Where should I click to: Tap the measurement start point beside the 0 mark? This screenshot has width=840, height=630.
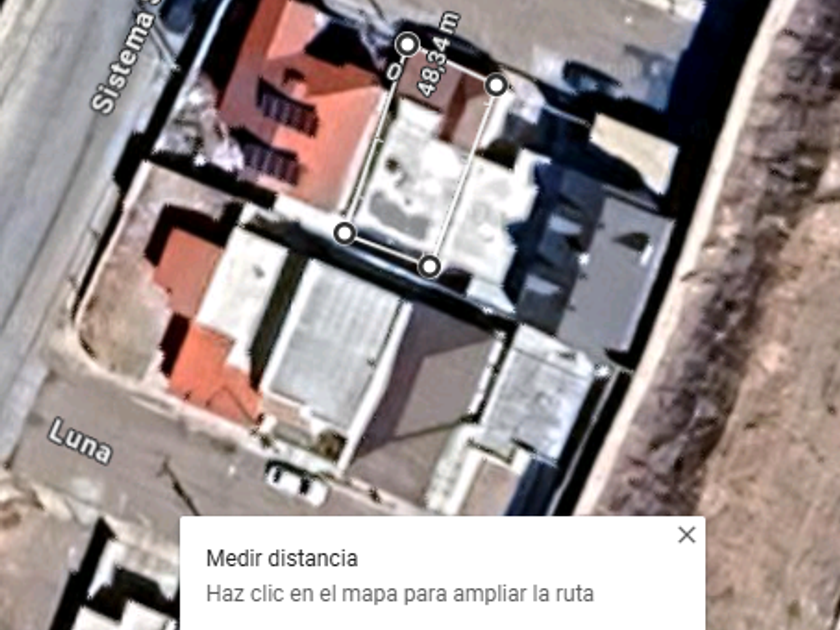click(x=408, y=44)
